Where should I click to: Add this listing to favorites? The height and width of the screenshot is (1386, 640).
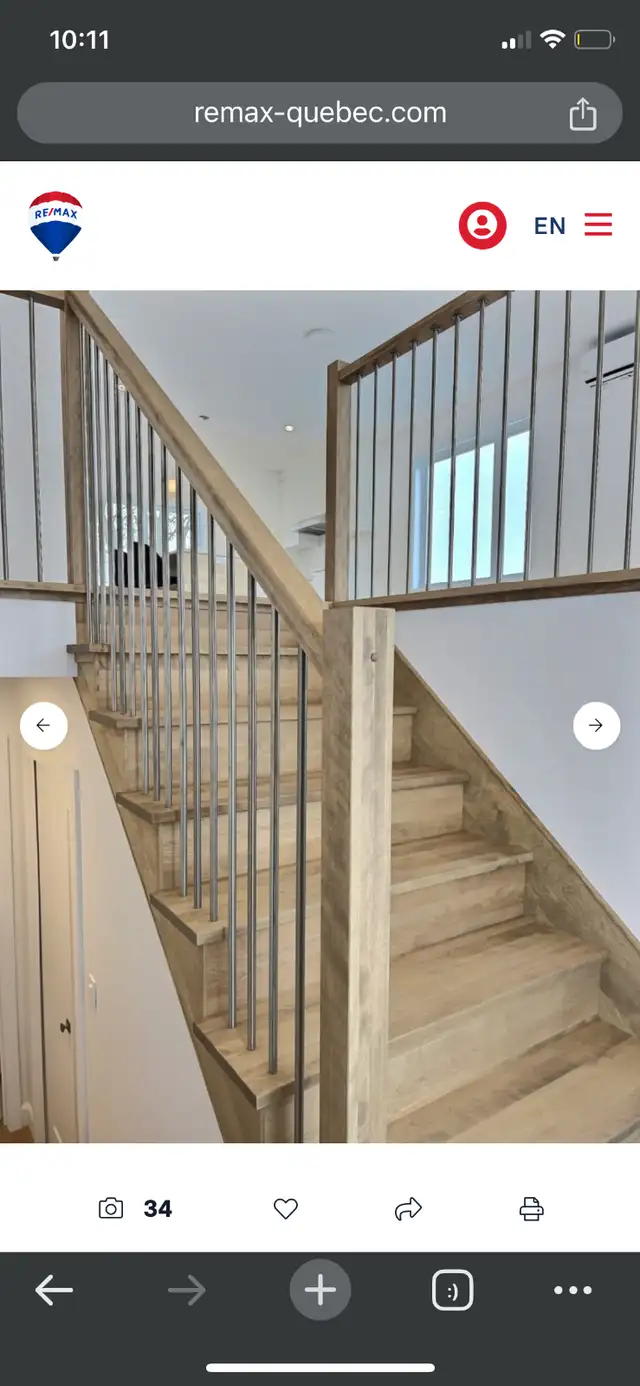click(286, 1209)
